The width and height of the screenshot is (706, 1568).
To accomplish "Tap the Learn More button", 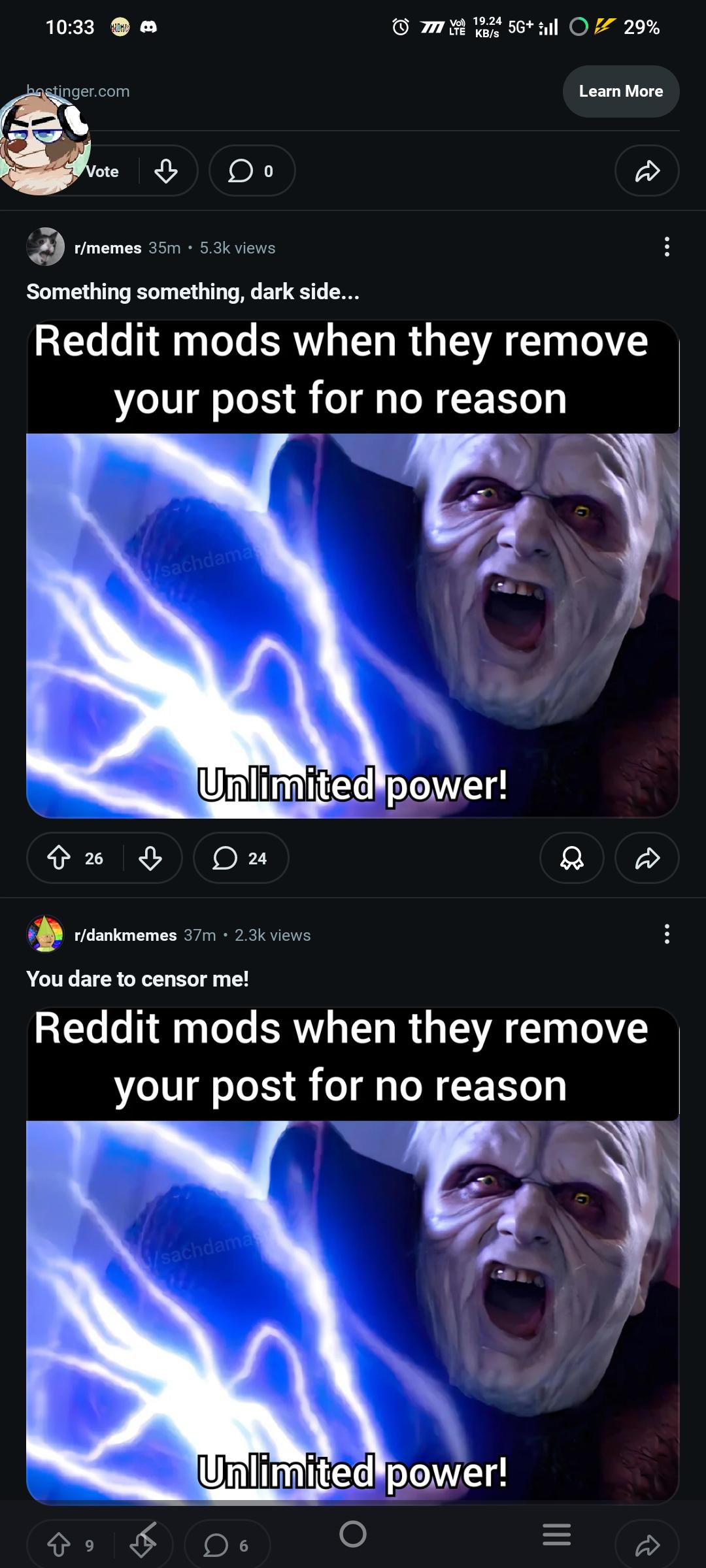I will (620, 91).
